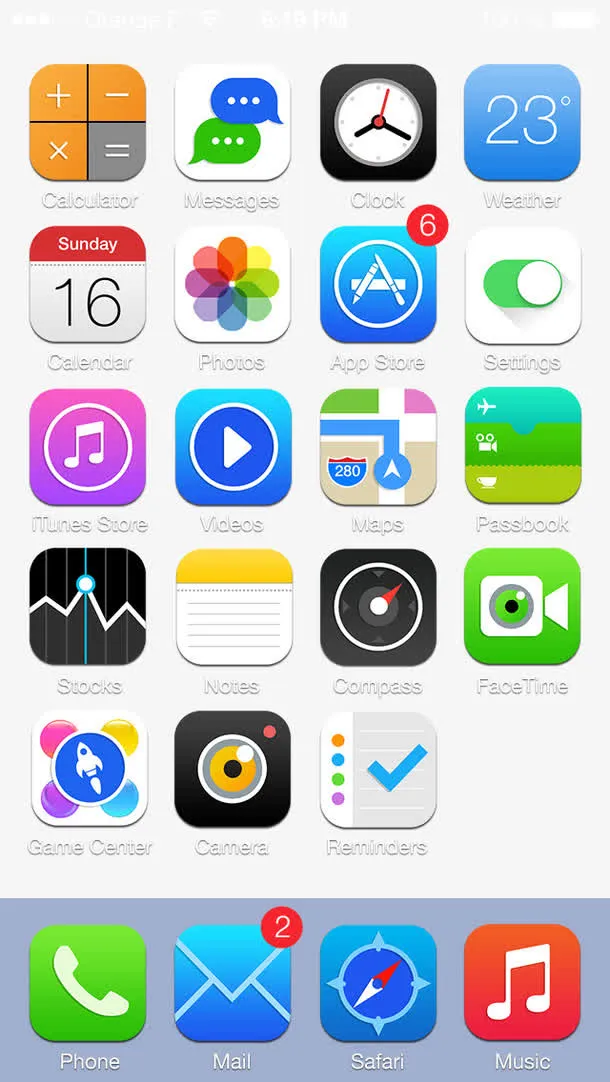Open Safari from the dock
610x1082 pixels.
[378, 983]
